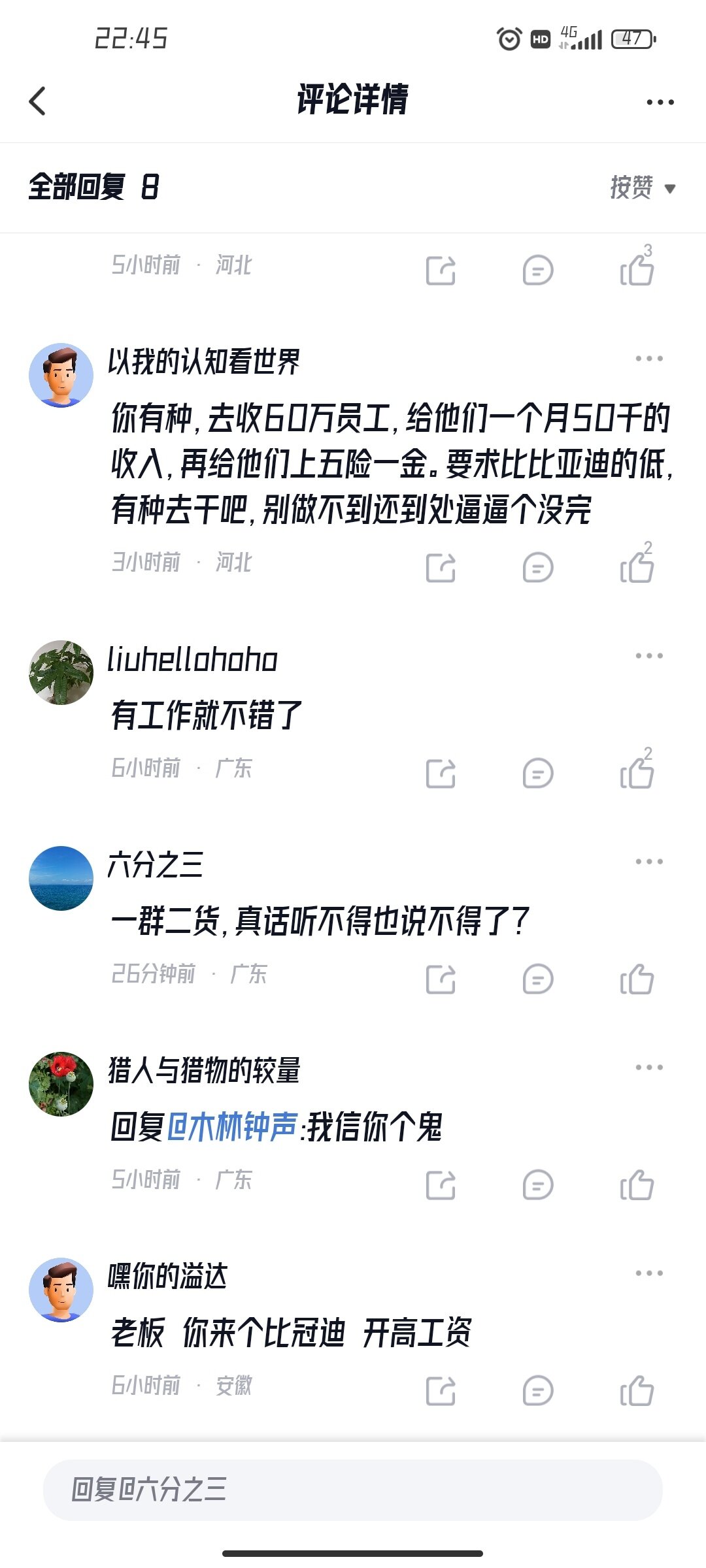Share the comment from 以我的认知看世界
Image resolution: width=706 pixels, height=1568 pixels.
pos(441,567)
